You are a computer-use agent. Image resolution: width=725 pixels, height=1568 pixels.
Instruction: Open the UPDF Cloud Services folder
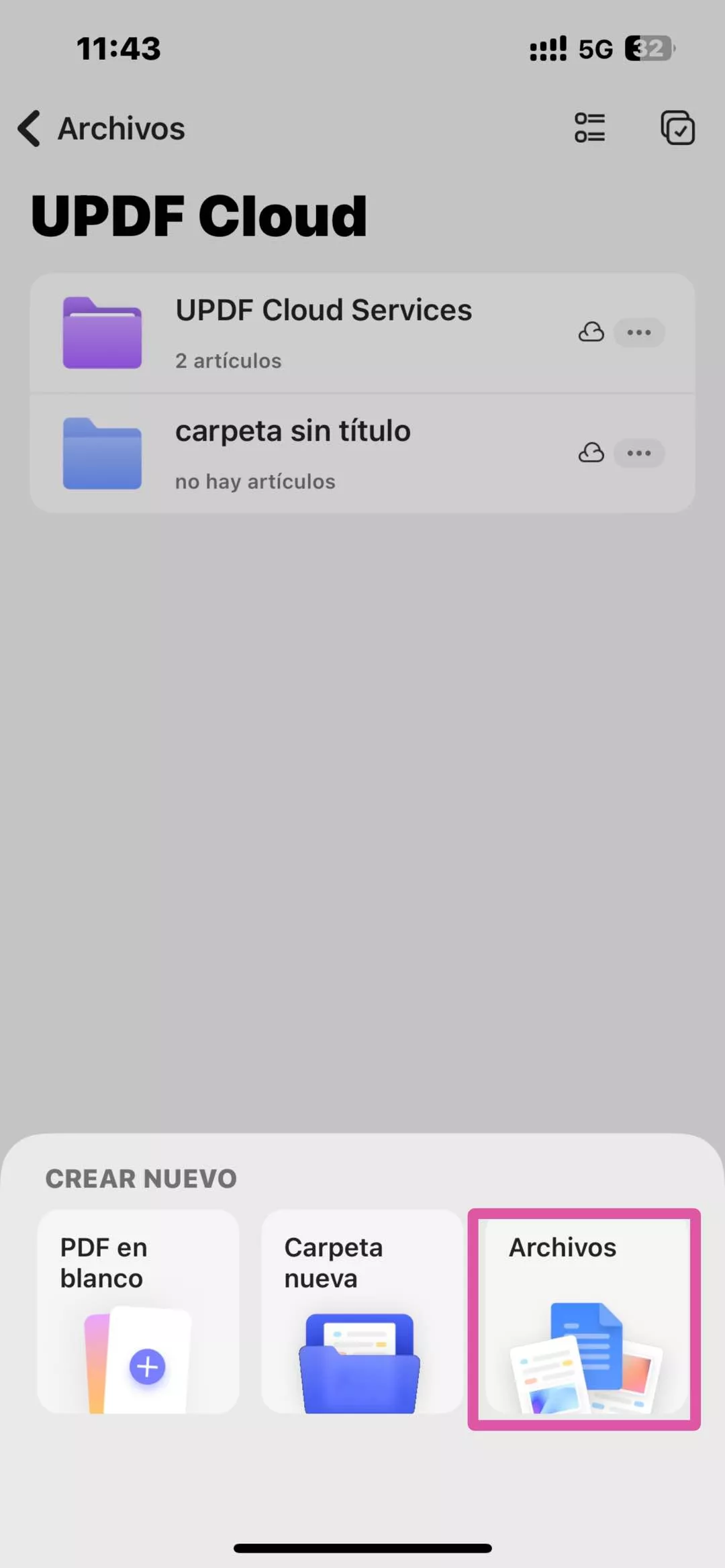click(x=322, y=332)
